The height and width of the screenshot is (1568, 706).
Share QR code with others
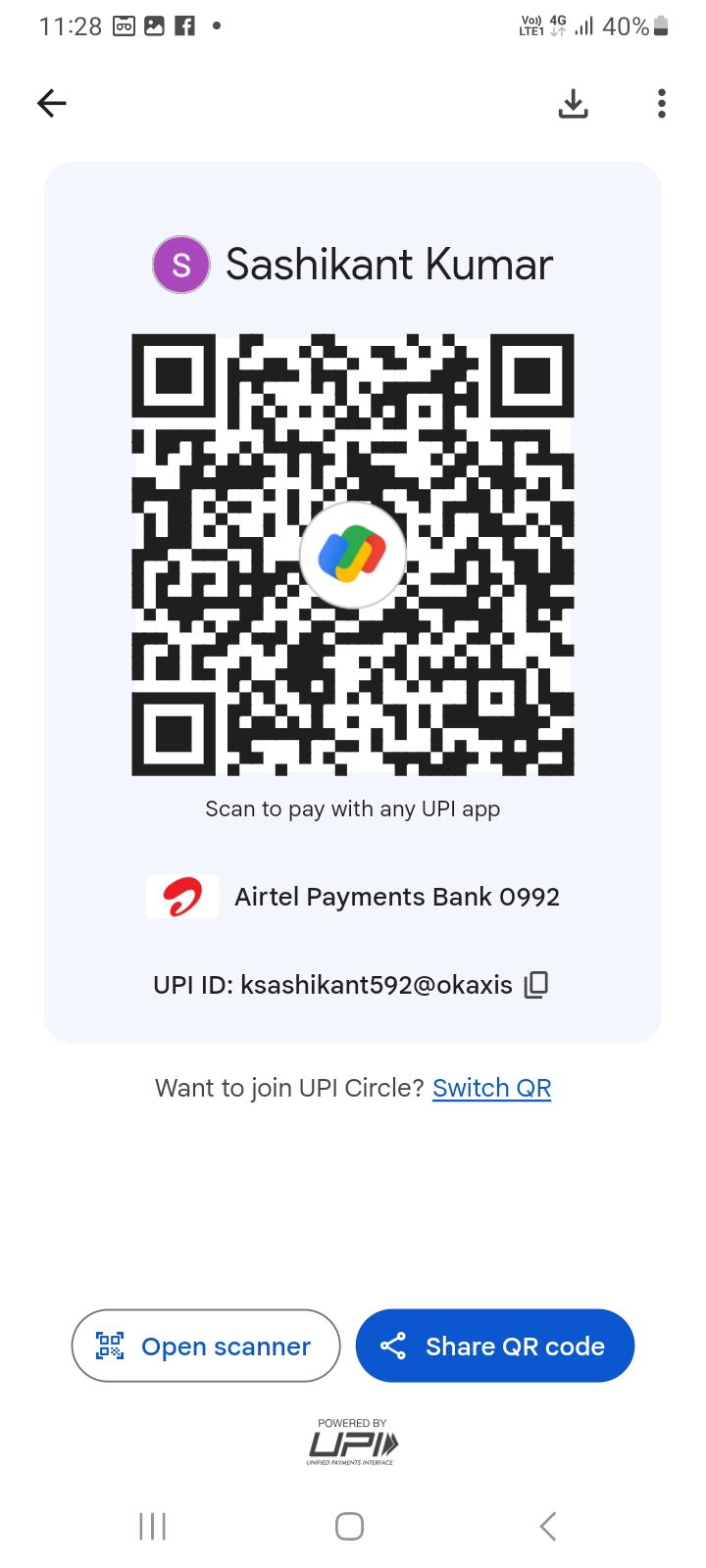point(495,1346)
